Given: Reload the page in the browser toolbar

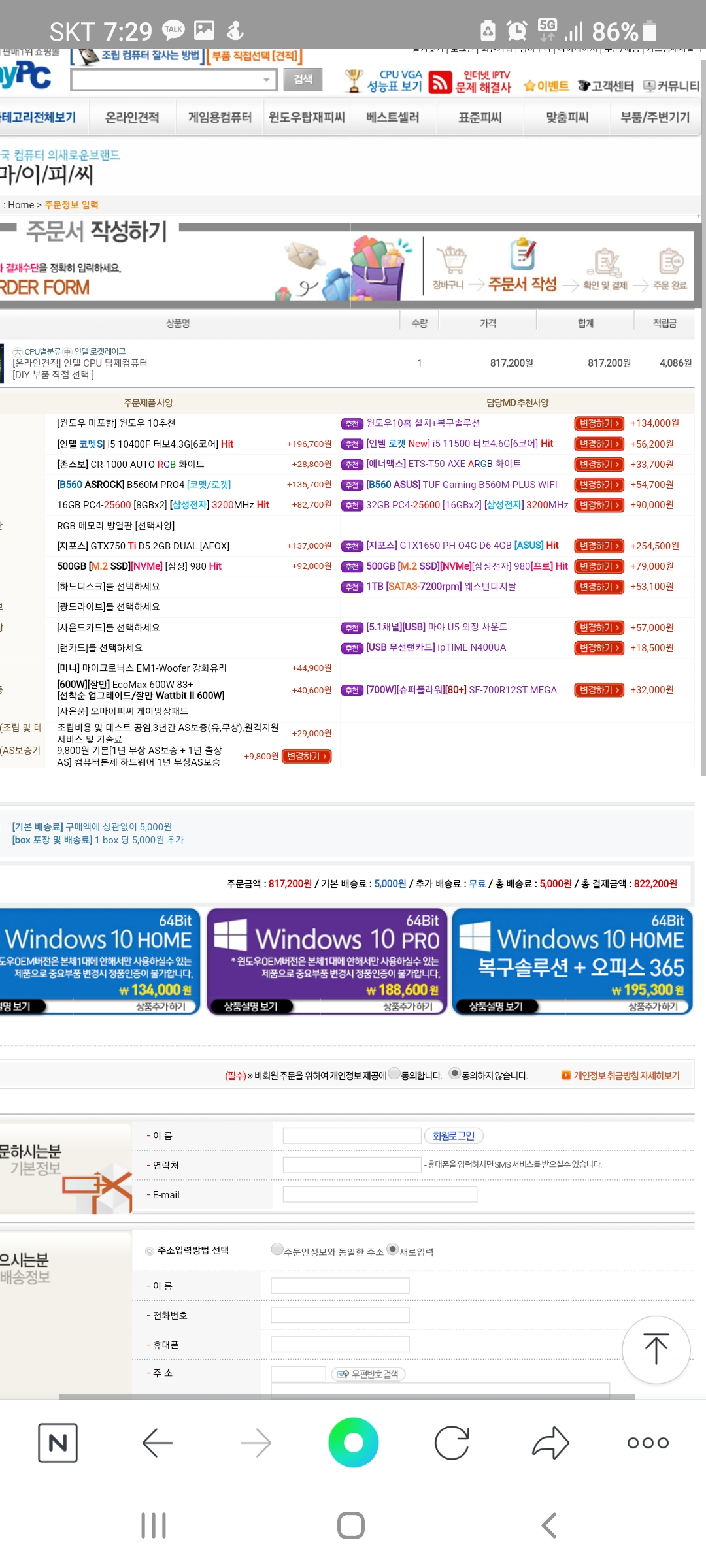Looking at the screenshot, I should click(452, 1443).
